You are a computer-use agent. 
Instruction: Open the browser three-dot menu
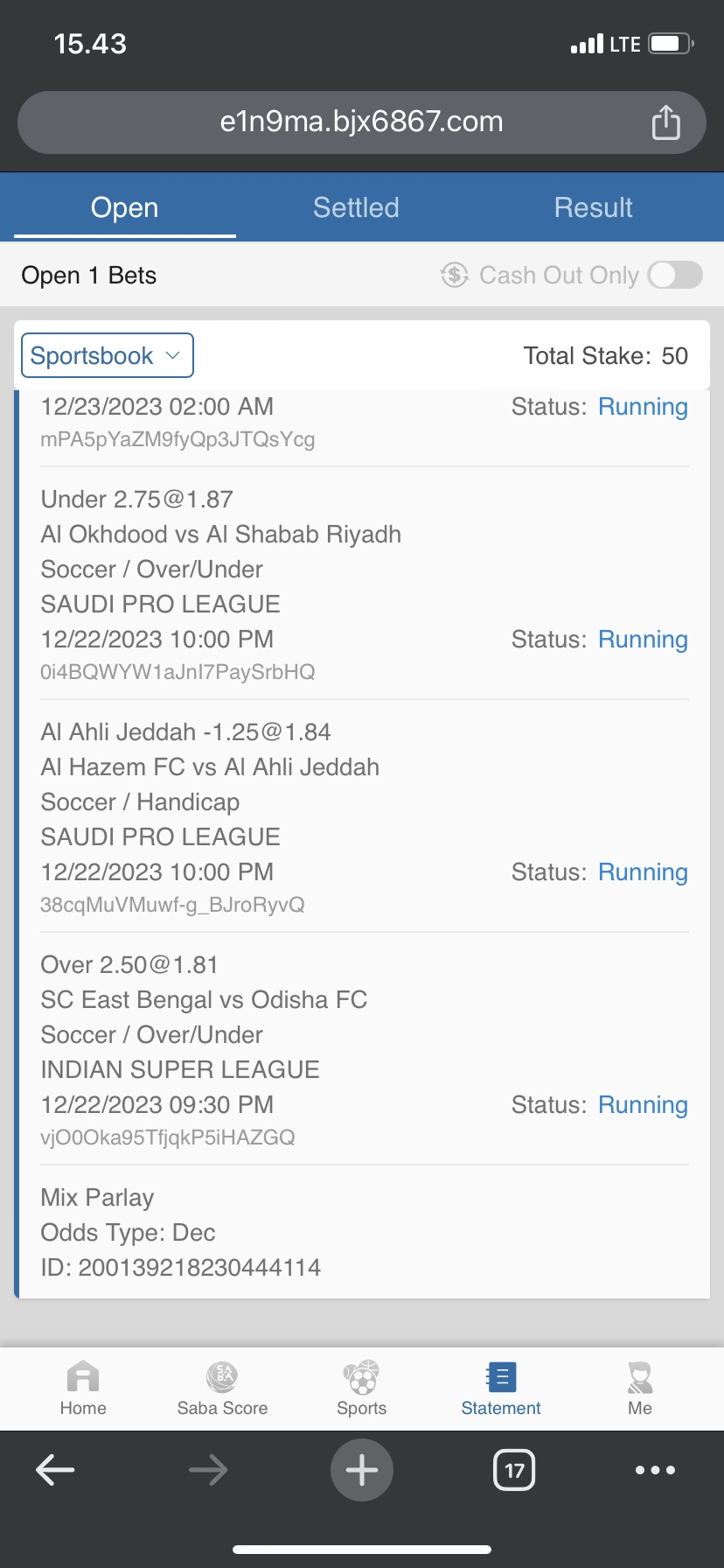[655, 1470]
